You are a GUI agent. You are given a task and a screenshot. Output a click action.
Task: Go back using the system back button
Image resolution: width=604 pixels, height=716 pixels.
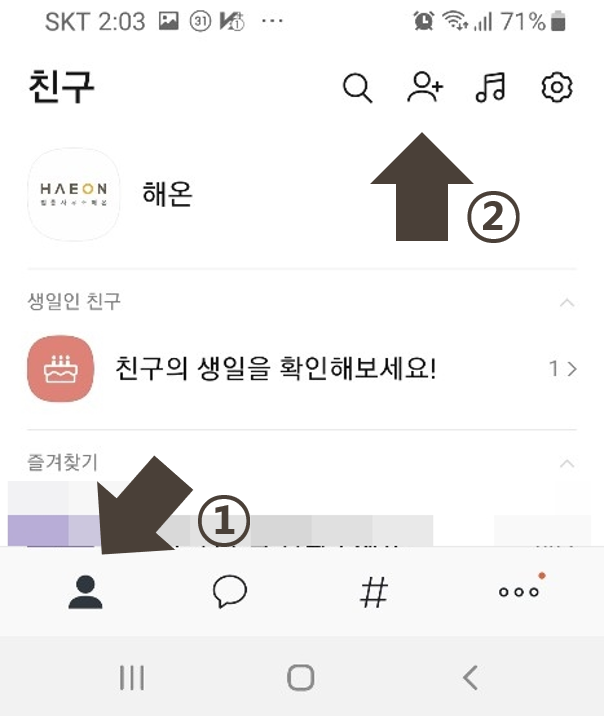pyautogui.click(x=470, y=678)
